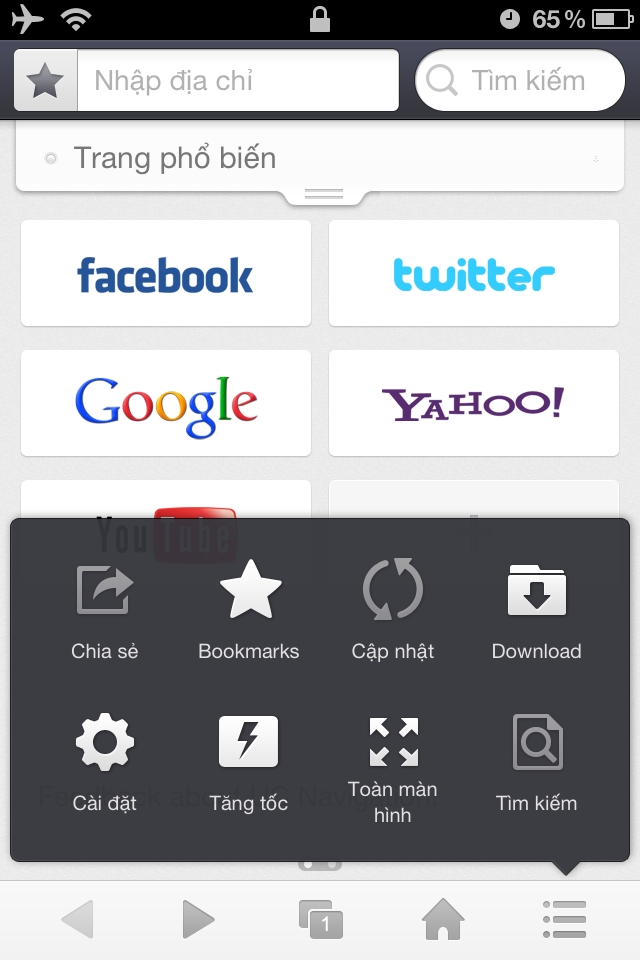Open the Download folder
Viewport: 640px width, 960px height.
click(536, 608)
